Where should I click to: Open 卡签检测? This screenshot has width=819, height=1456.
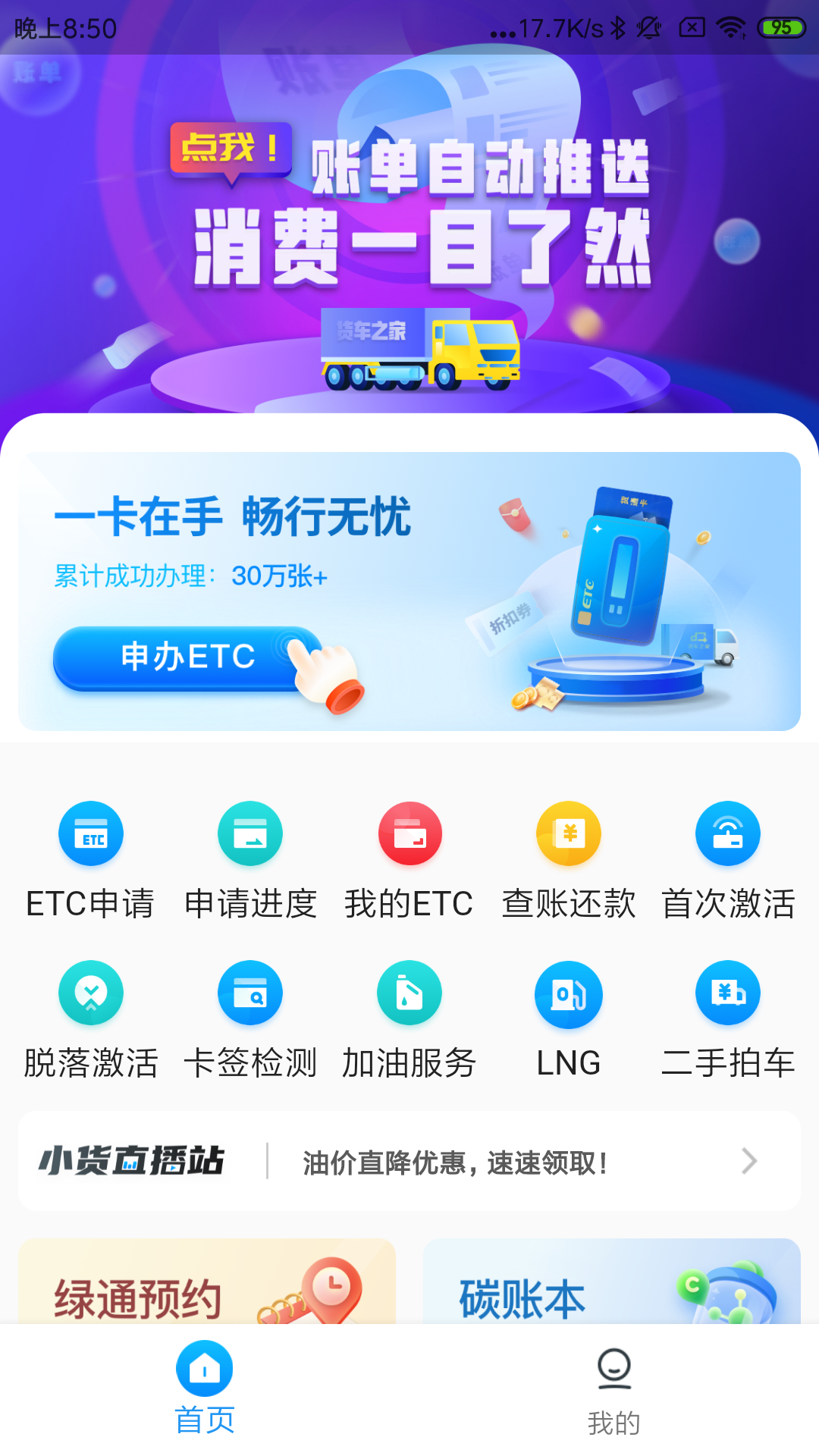tap(250, 1020)
